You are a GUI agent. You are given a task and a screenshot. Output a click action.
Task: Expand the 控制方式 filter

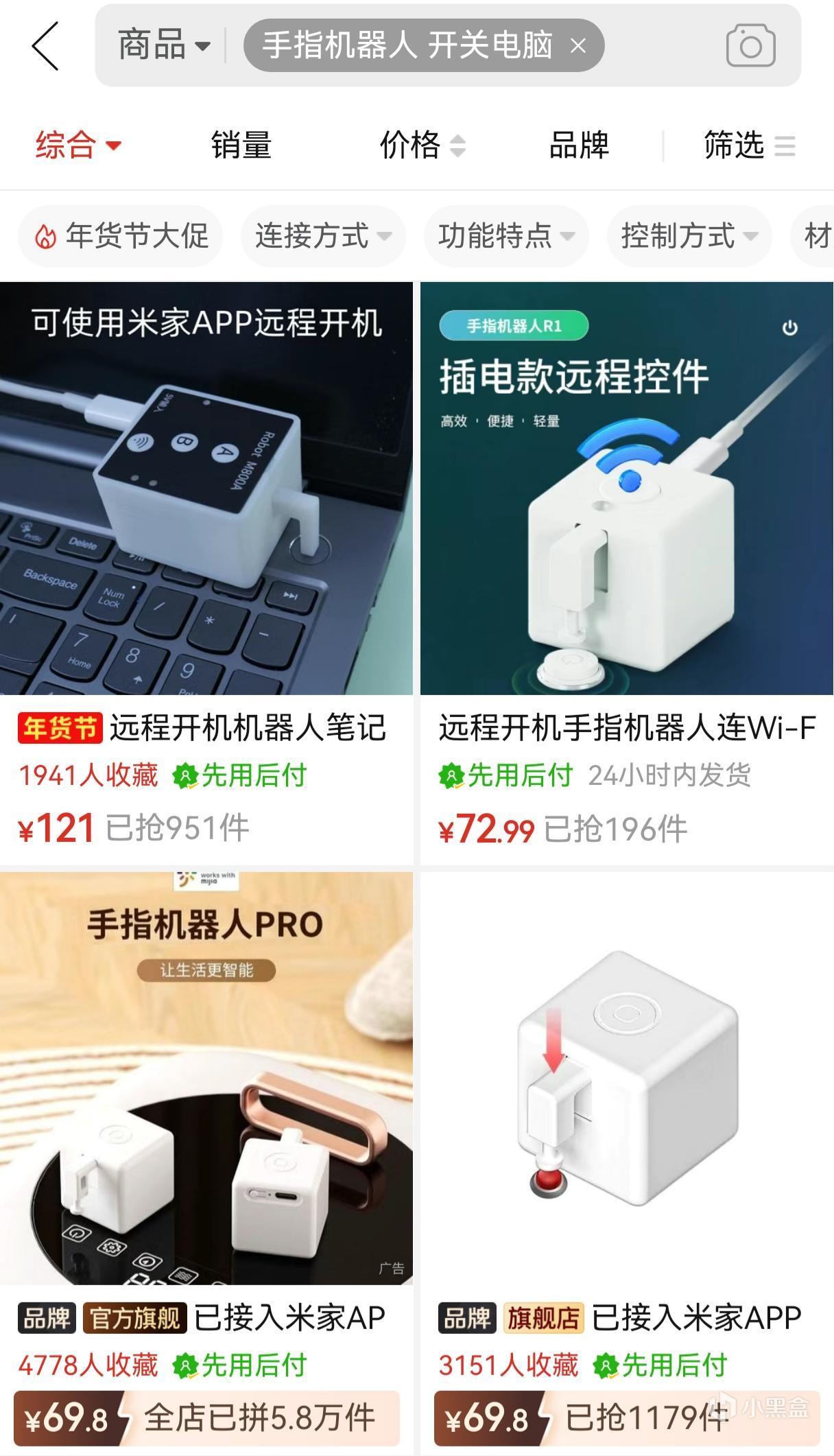point(689,236)
